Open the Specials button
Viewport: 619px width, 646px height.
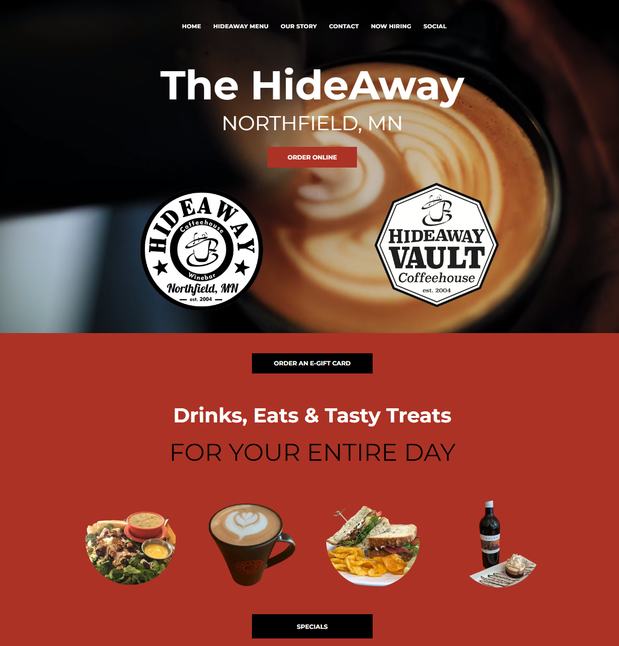(x=312, y=626)
